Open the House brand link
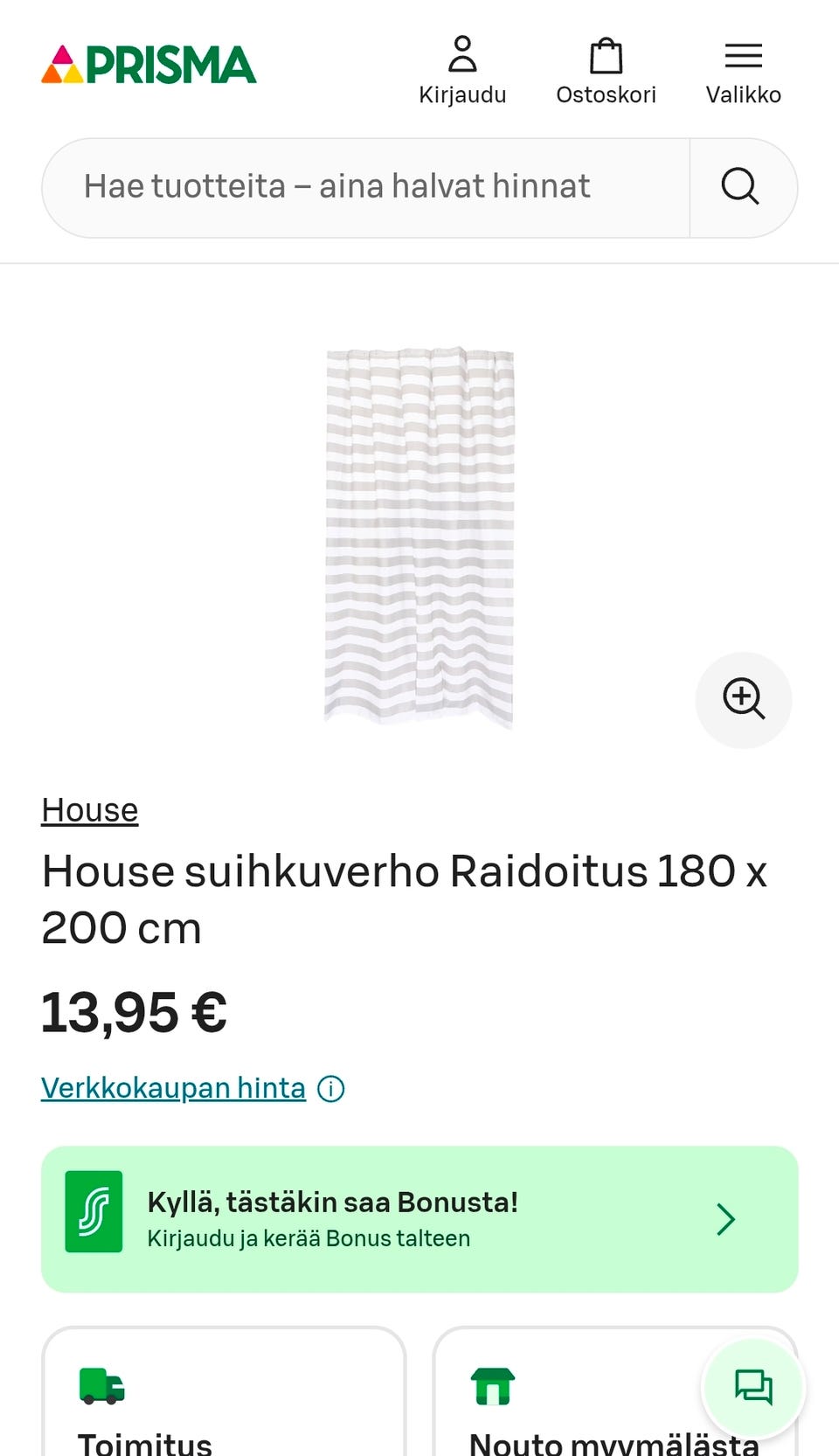 [x=90, y=810]
